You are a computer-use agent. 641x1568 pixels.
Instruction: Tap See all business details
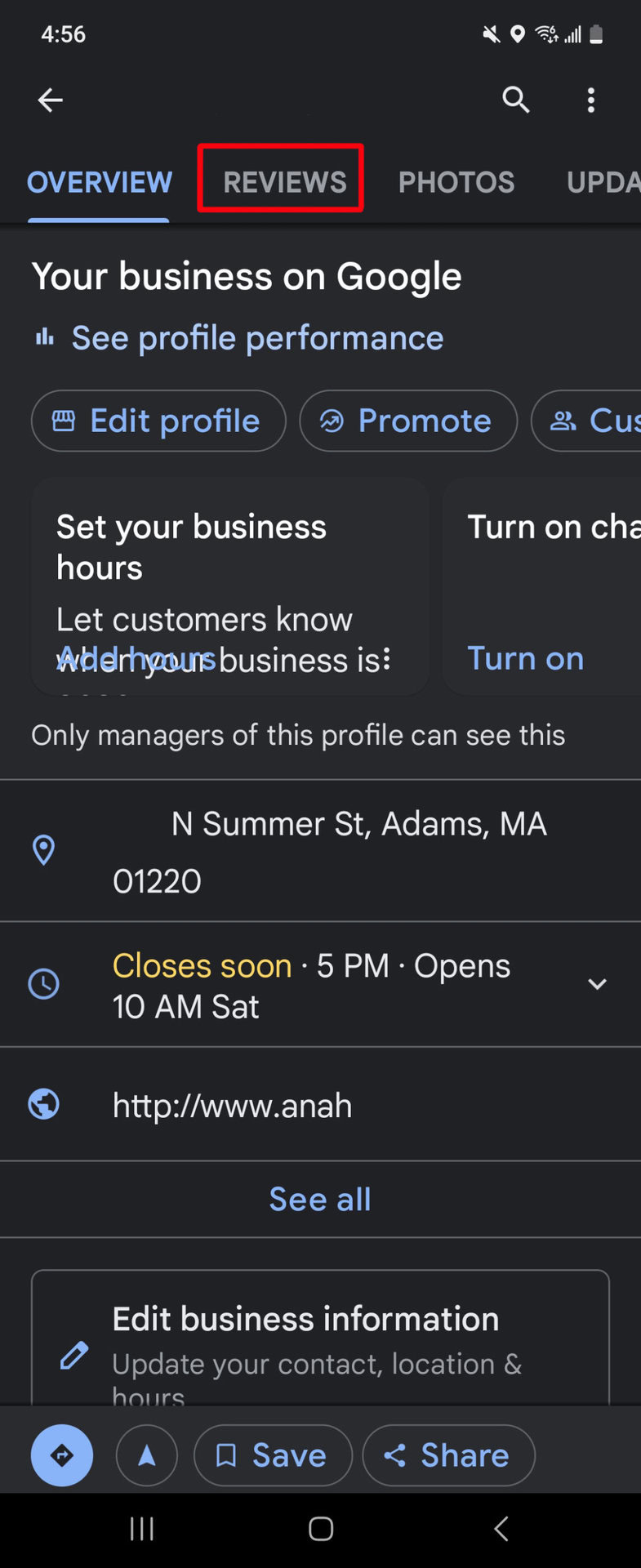pyautogui.click(x=320, y=1200)
